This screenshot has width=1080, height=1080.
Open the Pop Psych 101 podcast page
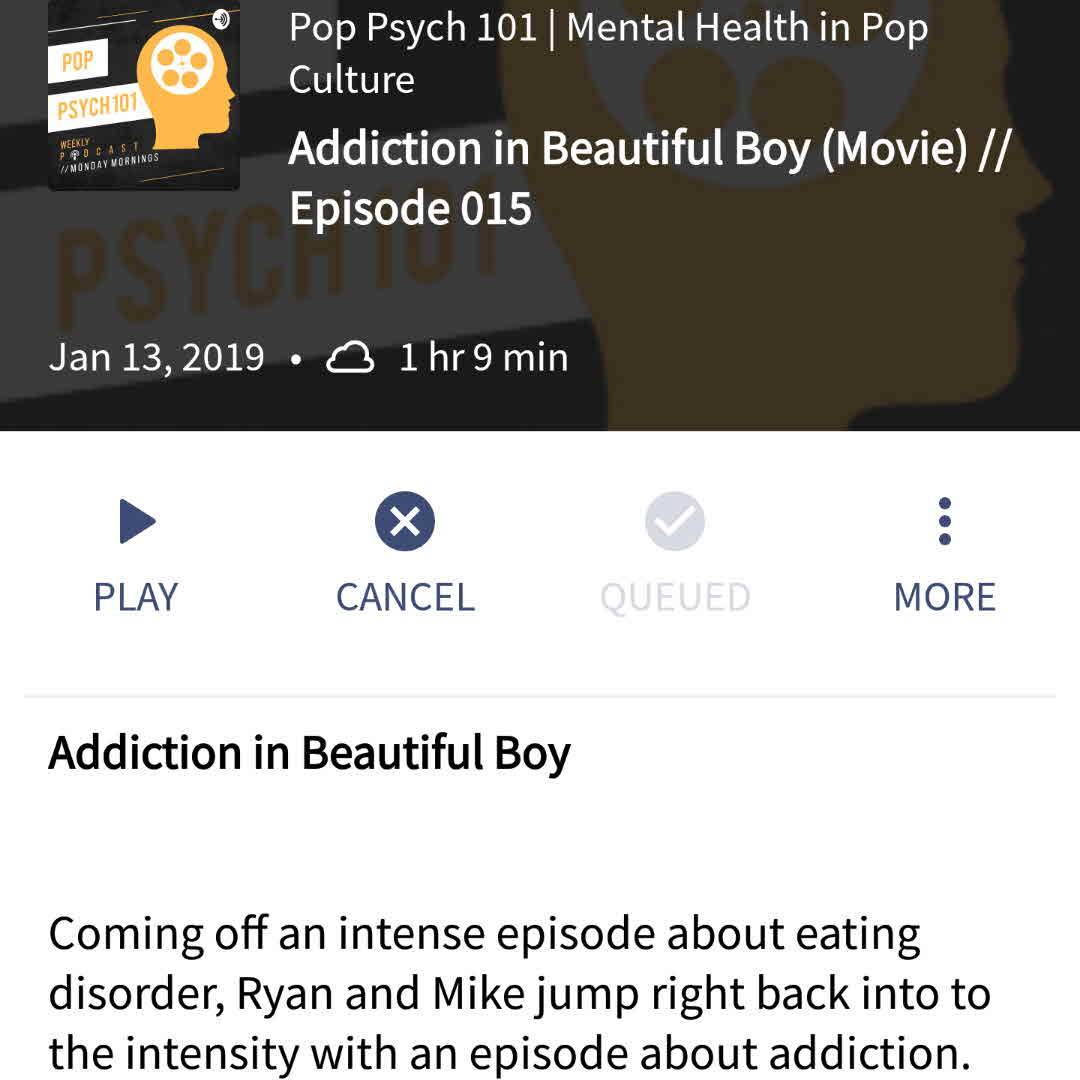pos(608,52)
